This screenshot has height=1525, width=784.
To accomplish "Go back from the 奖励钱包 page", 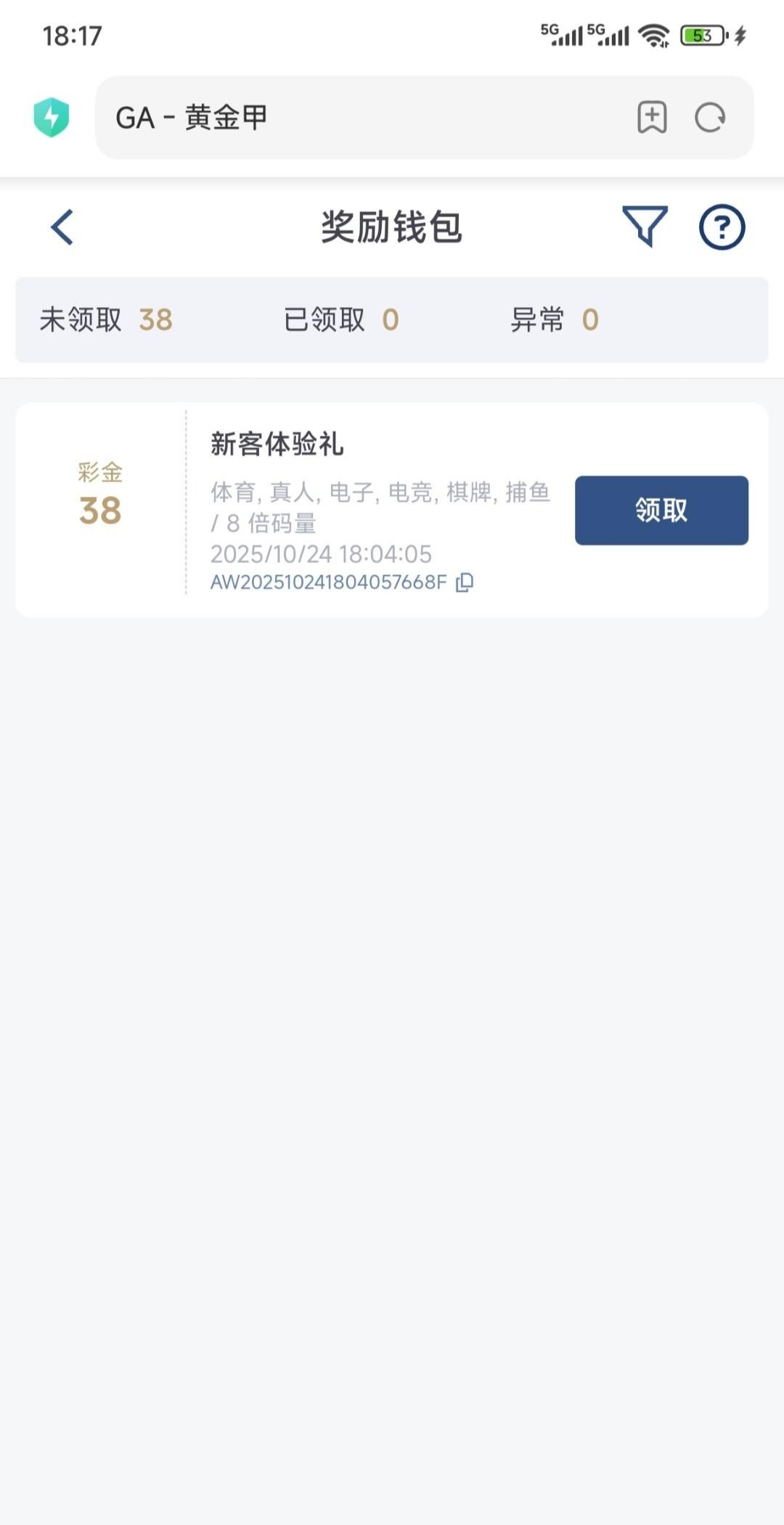I will (62, 227).
